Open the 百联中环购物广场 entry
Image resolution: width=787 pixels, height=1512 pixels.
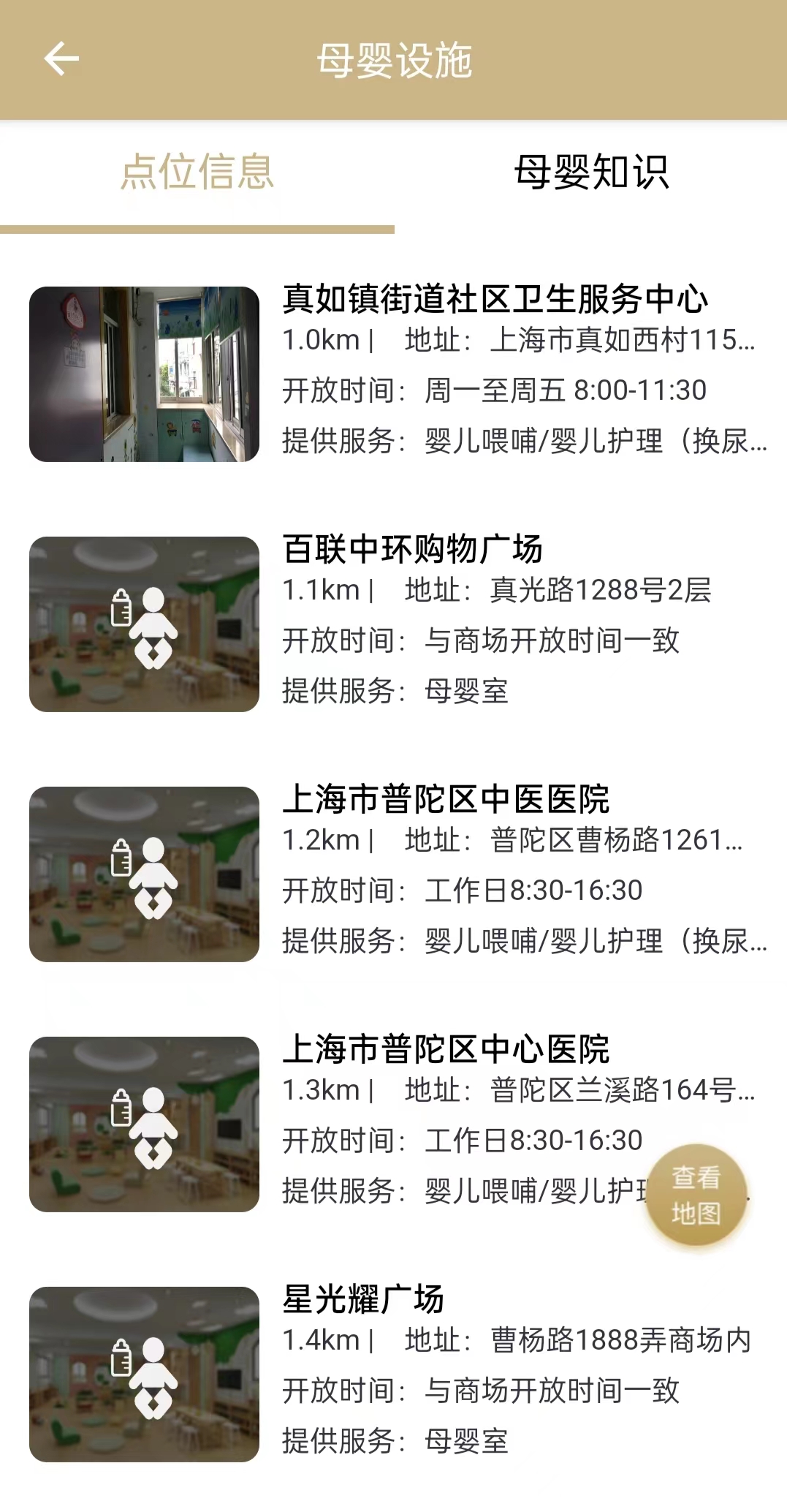tap(413, 549)
